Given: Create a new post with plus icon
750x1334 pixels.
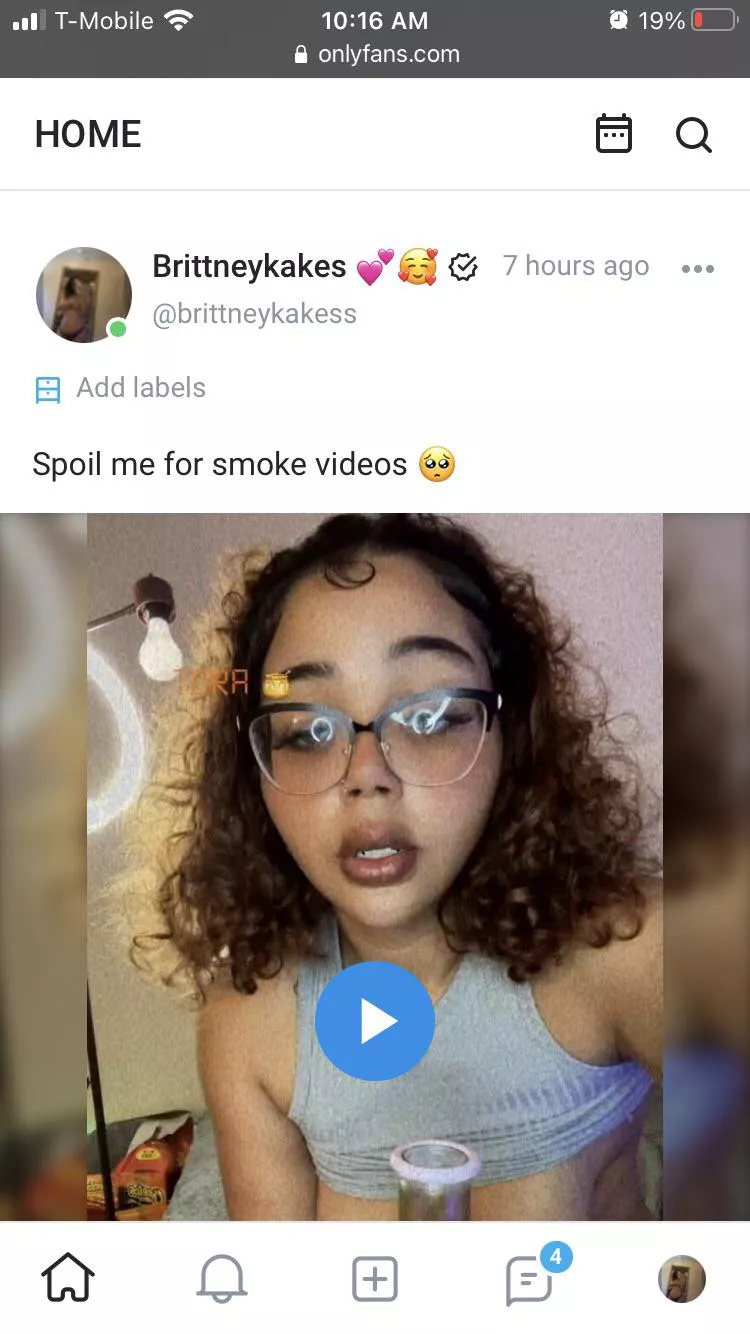Looking at the screenshot, I should tap(375, 1279).
